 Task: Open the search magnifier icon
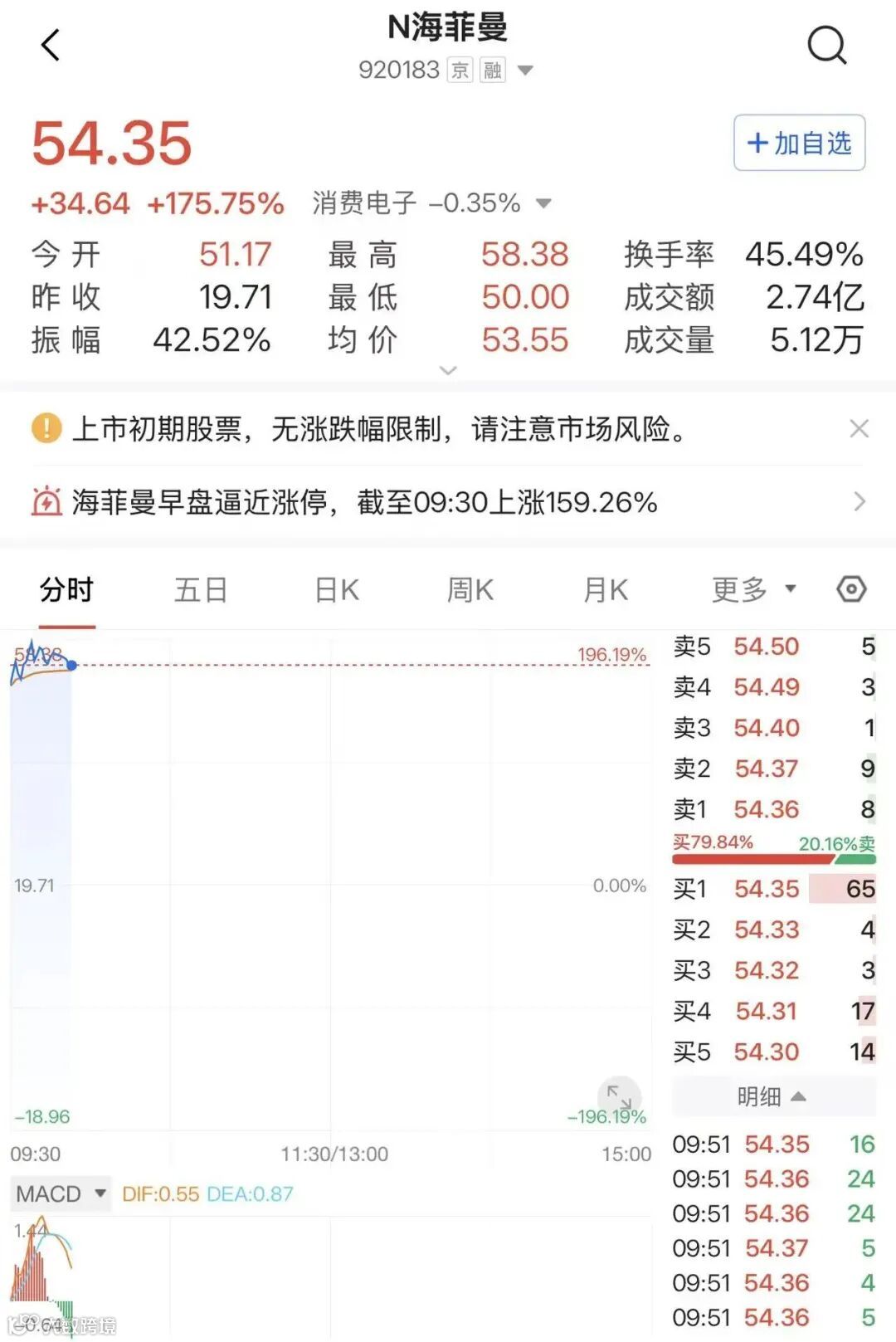point(826,45)
